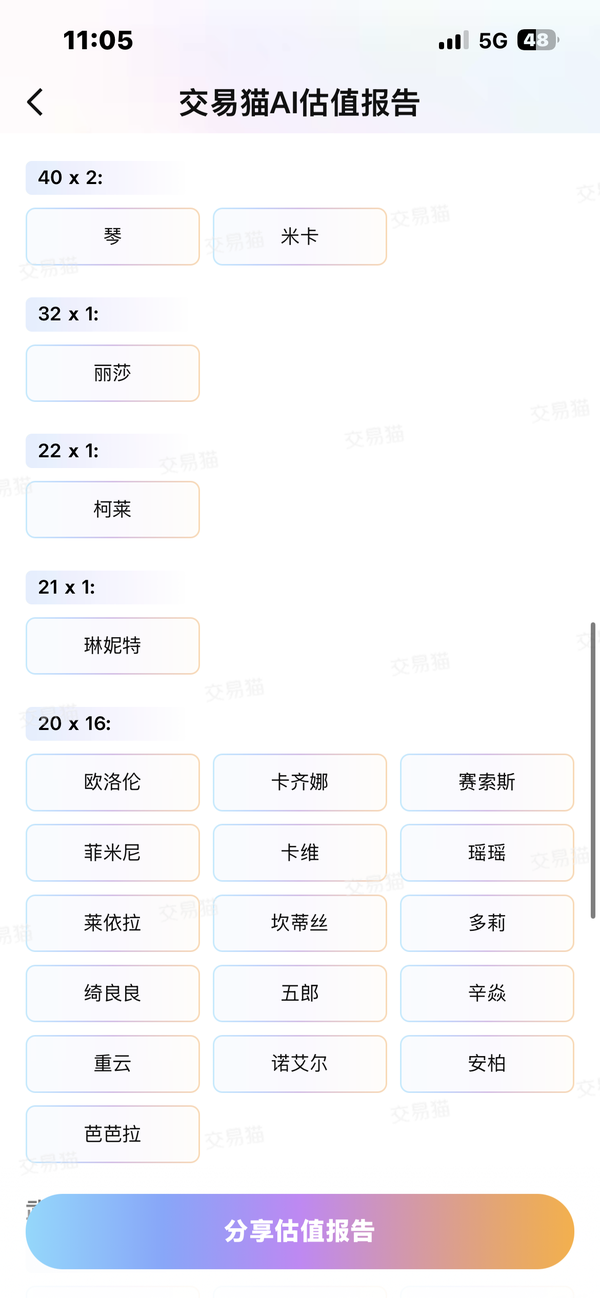
Task: Tap the 五郎 chip
Action: coord(300,993)
